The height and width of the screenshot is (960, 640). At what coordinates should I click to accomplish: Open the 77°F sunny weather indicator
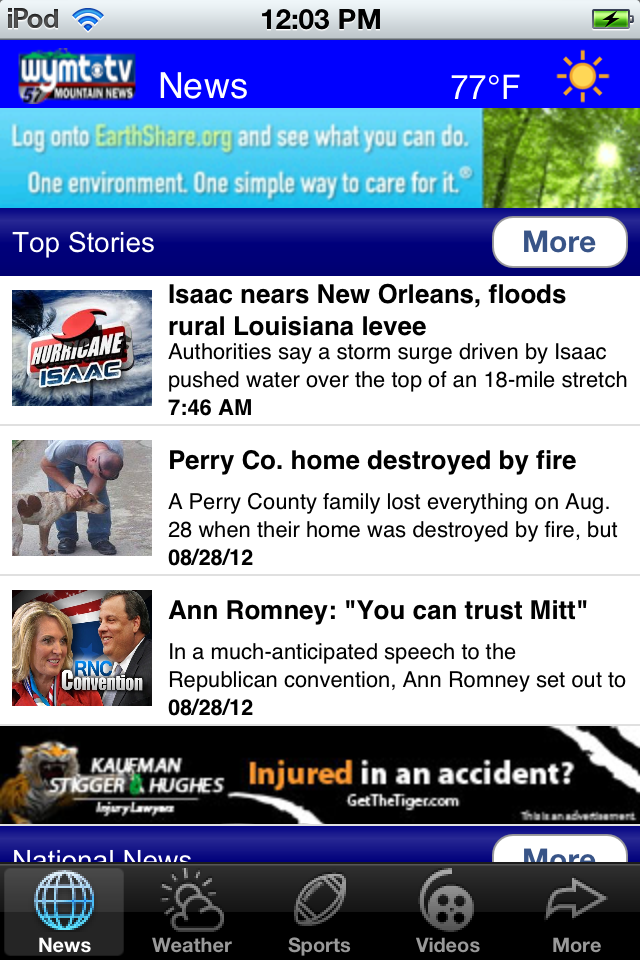[x=528, y=82]
